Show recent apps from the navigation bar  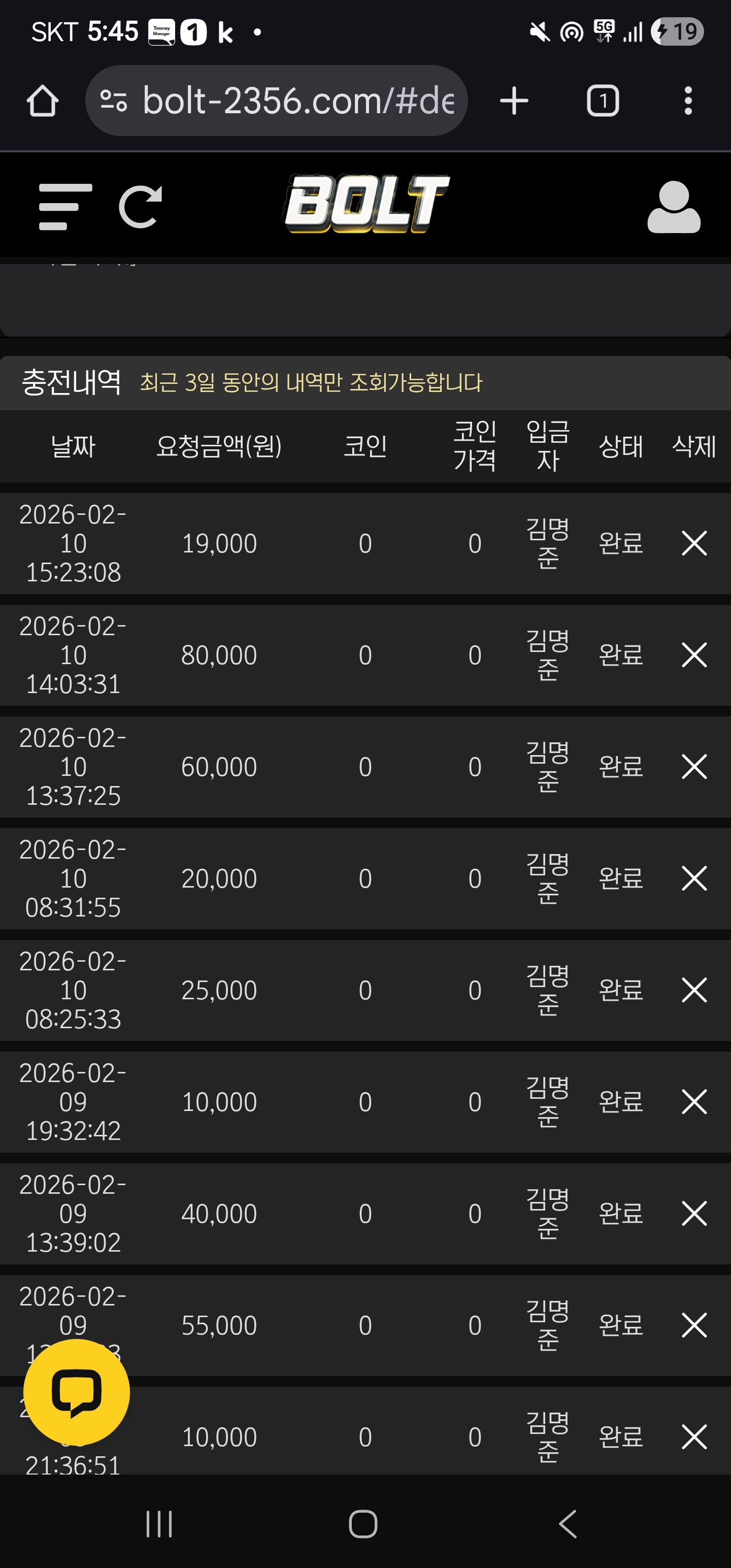coord(159,1524)
